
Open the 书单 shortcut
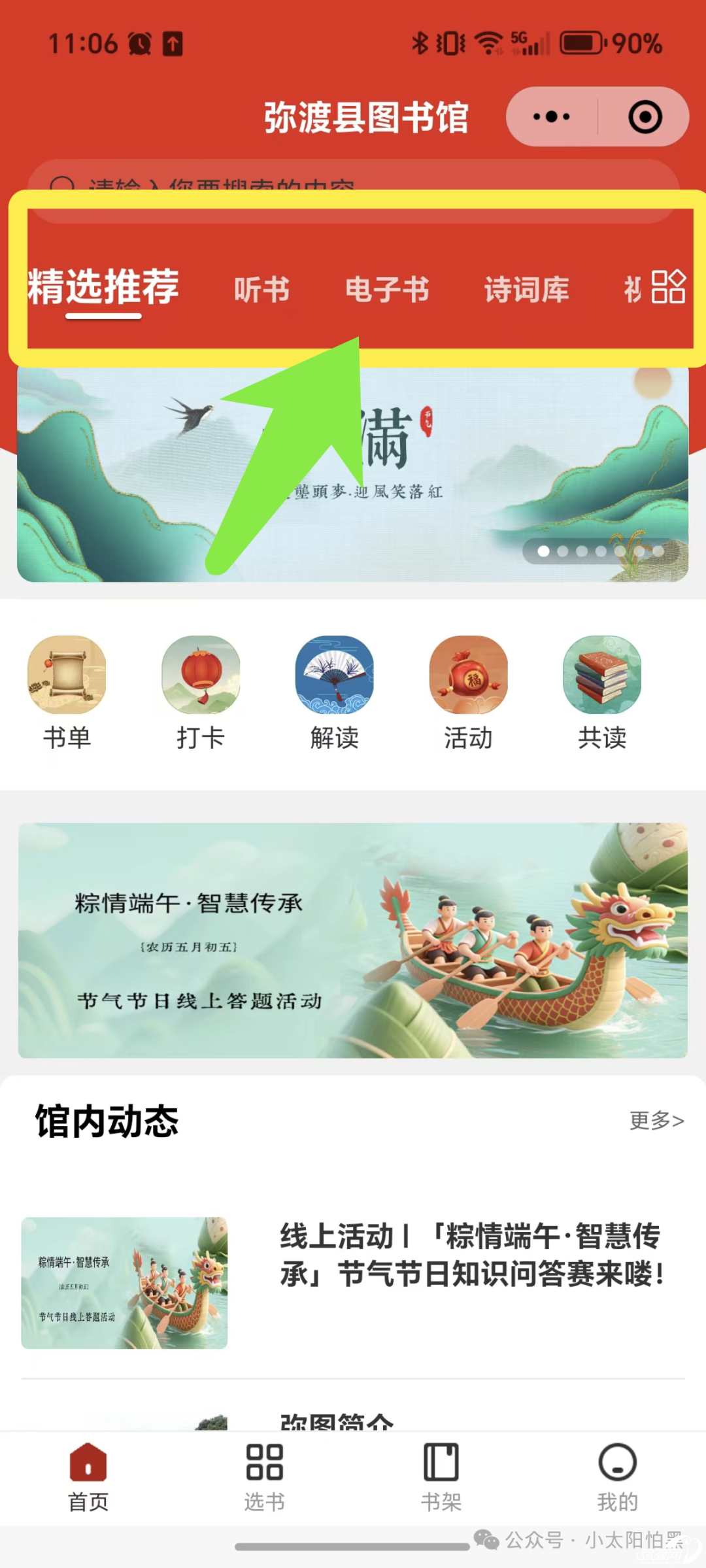tap(67, 693)
